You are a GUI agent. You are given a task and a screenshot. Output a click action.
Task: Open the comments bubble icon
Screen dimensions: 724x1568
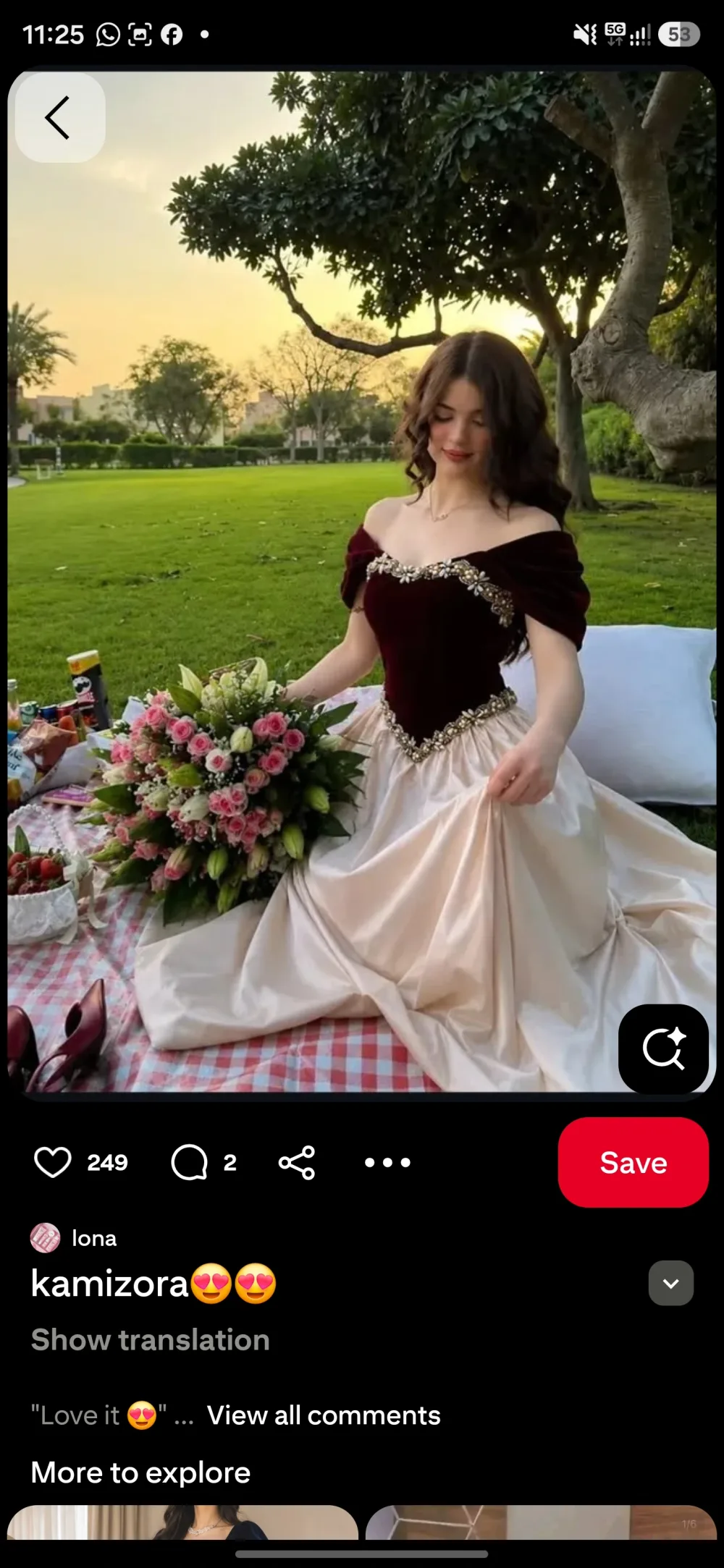tap(190, 1163)
